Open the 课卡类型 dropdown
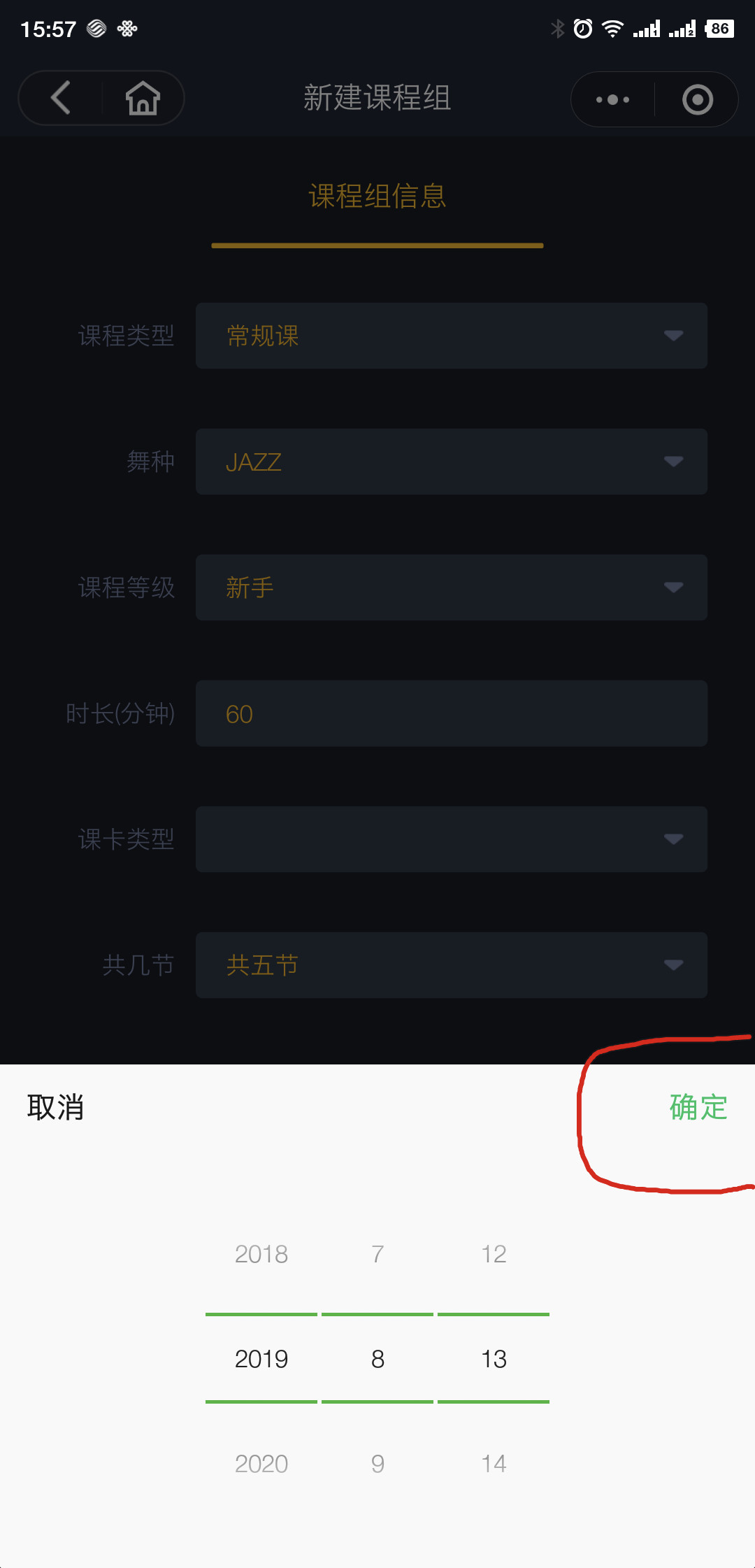The image size is (755, 1568). pyautogui.click(x=452, y=839)
